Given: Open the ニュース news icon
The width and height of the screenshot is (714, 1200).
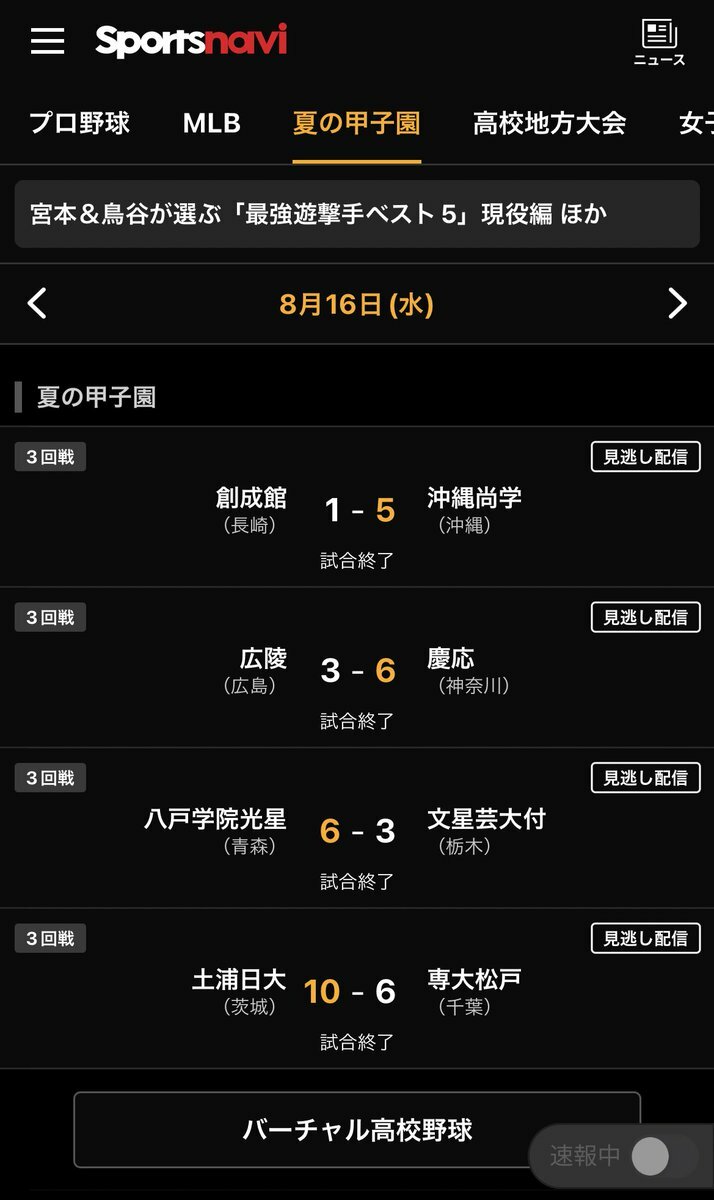Looking at the screenshot, I should pyautogui.click(x=659, y=43).
